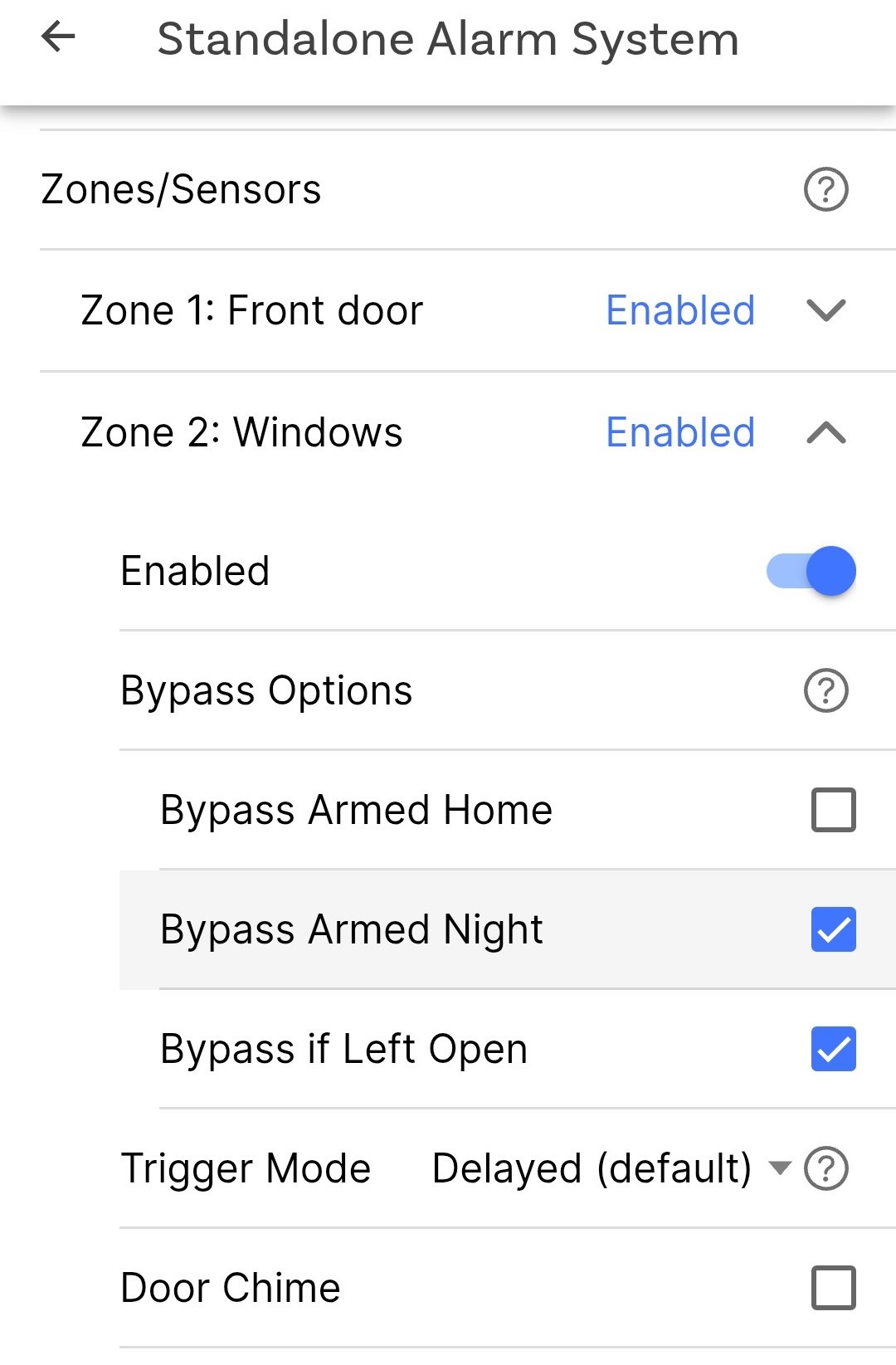Check Bypass Armed Home
The height and width of the screenshot is (1365, 896).
833,810
